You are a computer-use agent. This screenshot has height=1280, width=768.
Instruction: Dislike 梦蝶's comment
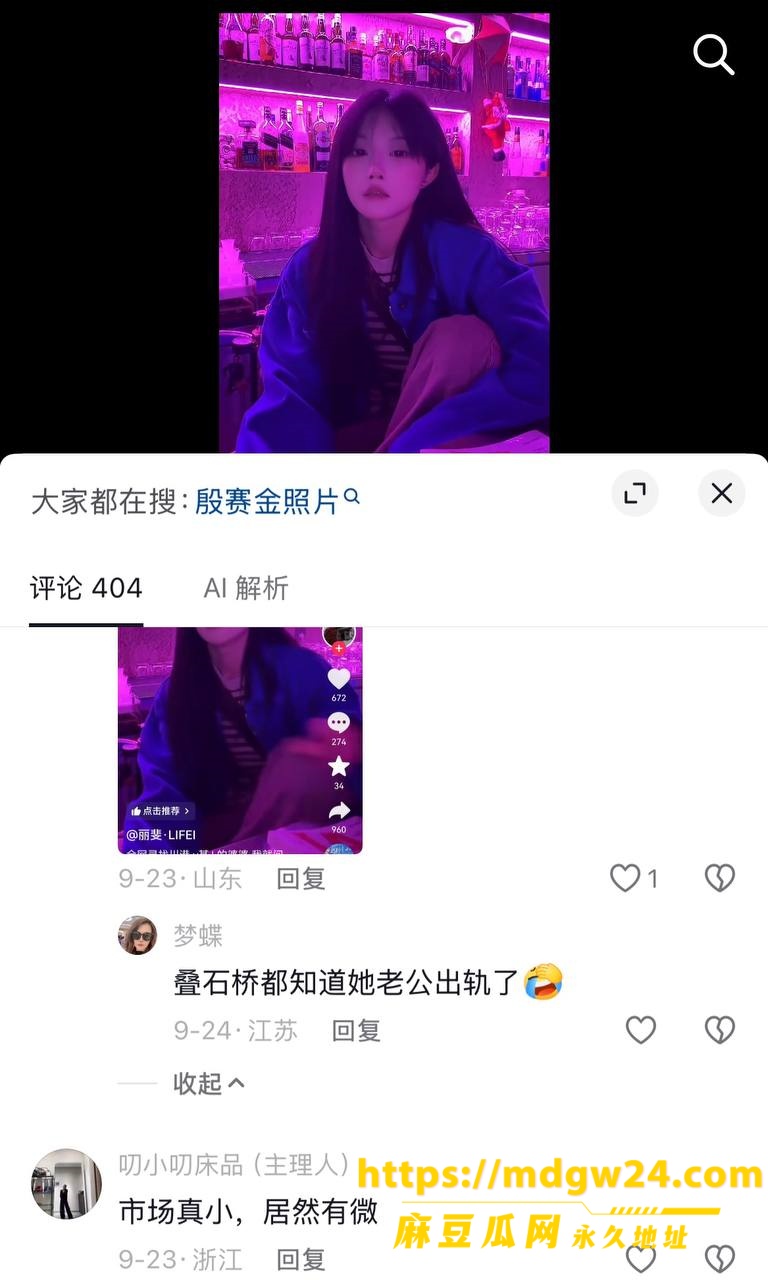[x=720, y=1030]
